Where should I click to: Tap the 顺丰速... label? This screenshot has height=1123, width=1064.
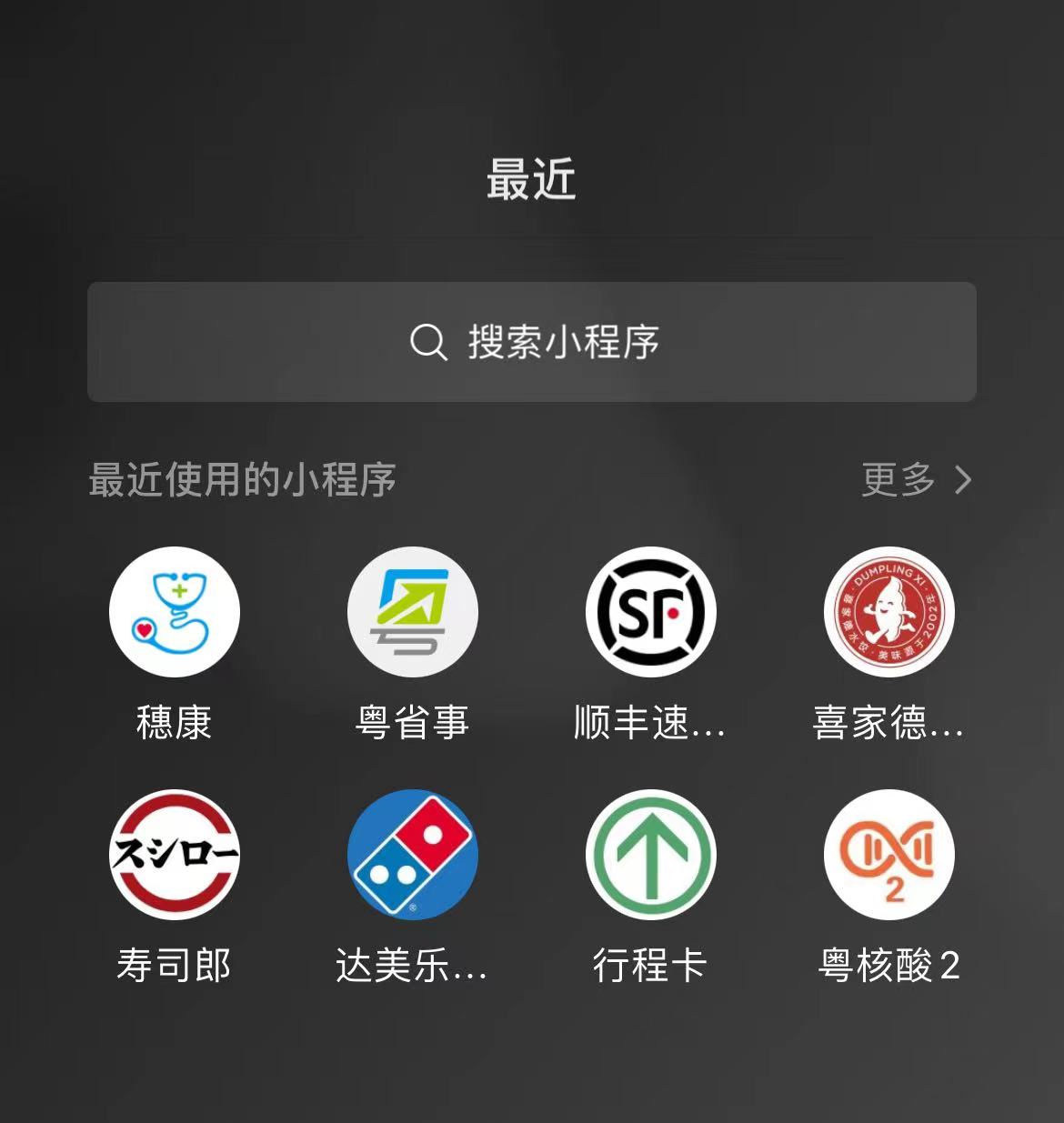click(651, 725)
